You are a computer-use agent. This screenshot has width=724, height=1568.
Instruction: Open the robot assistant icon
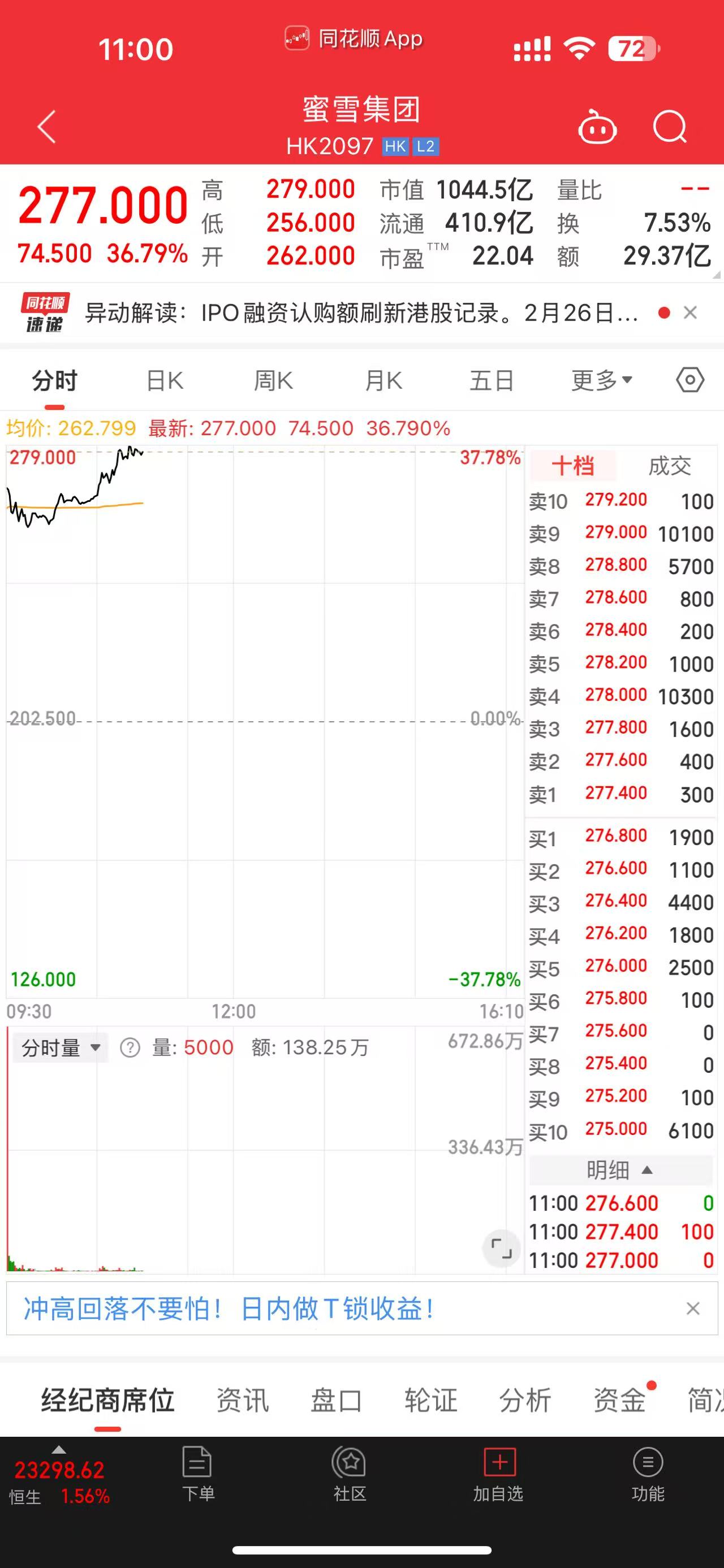click(597, 127)
